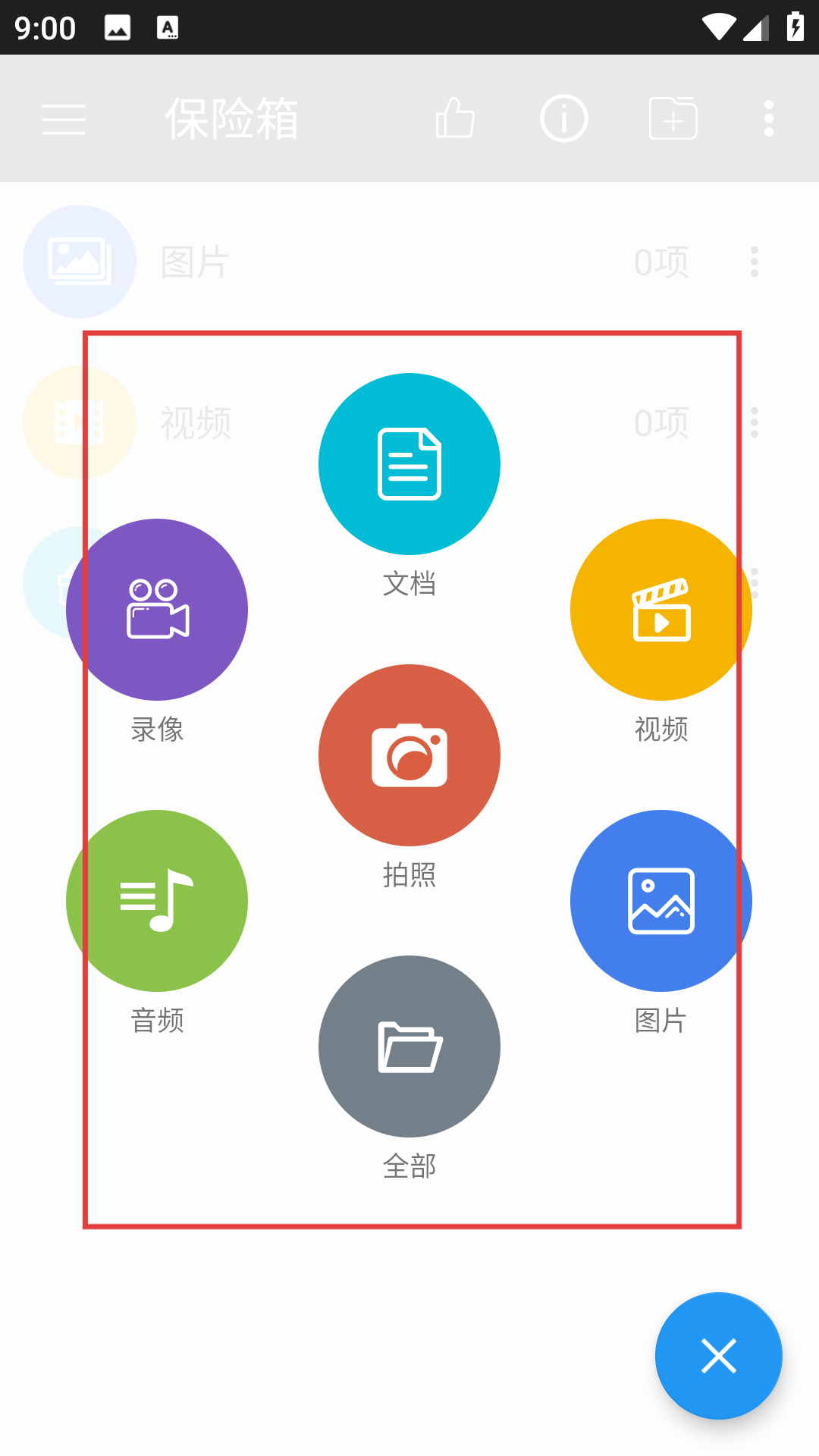The height and width of the screenshot is (1456, 819).
Task: Tap the add folder icon
Action: (672, 118)
